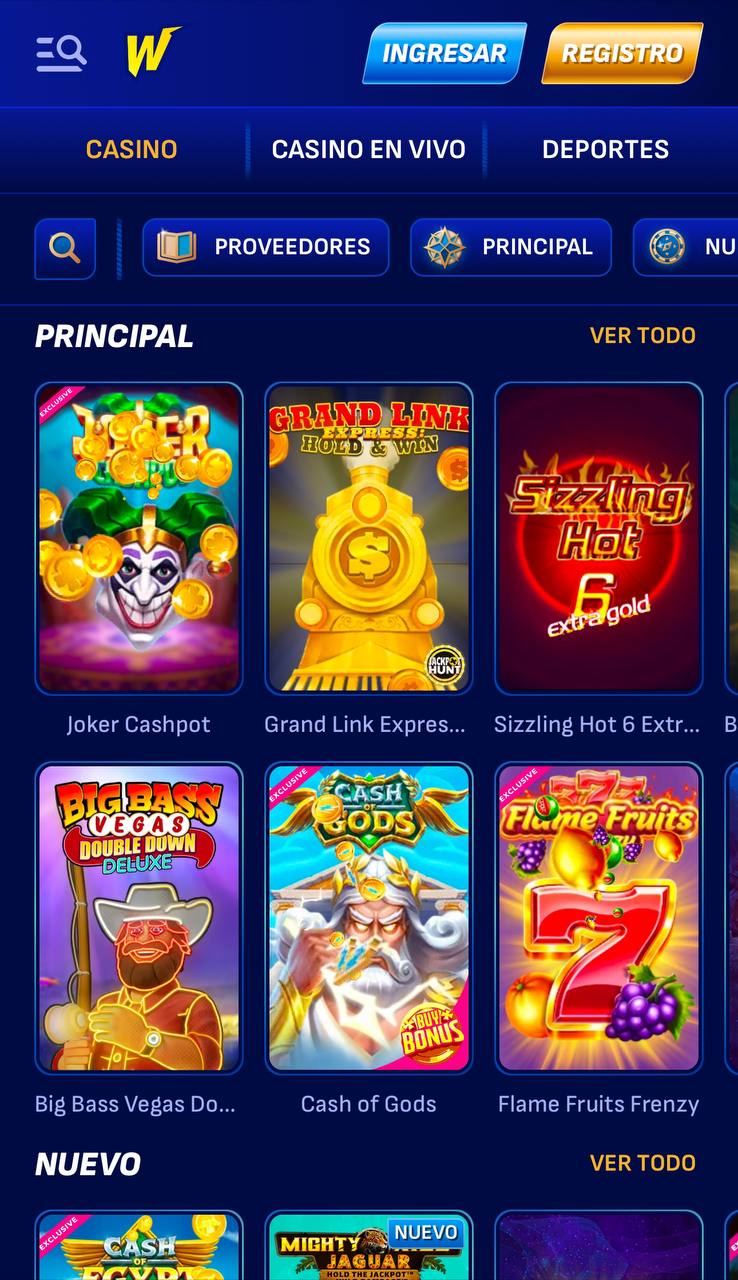Open Flame Fruits Frenzy game

(x=598, y=917)
